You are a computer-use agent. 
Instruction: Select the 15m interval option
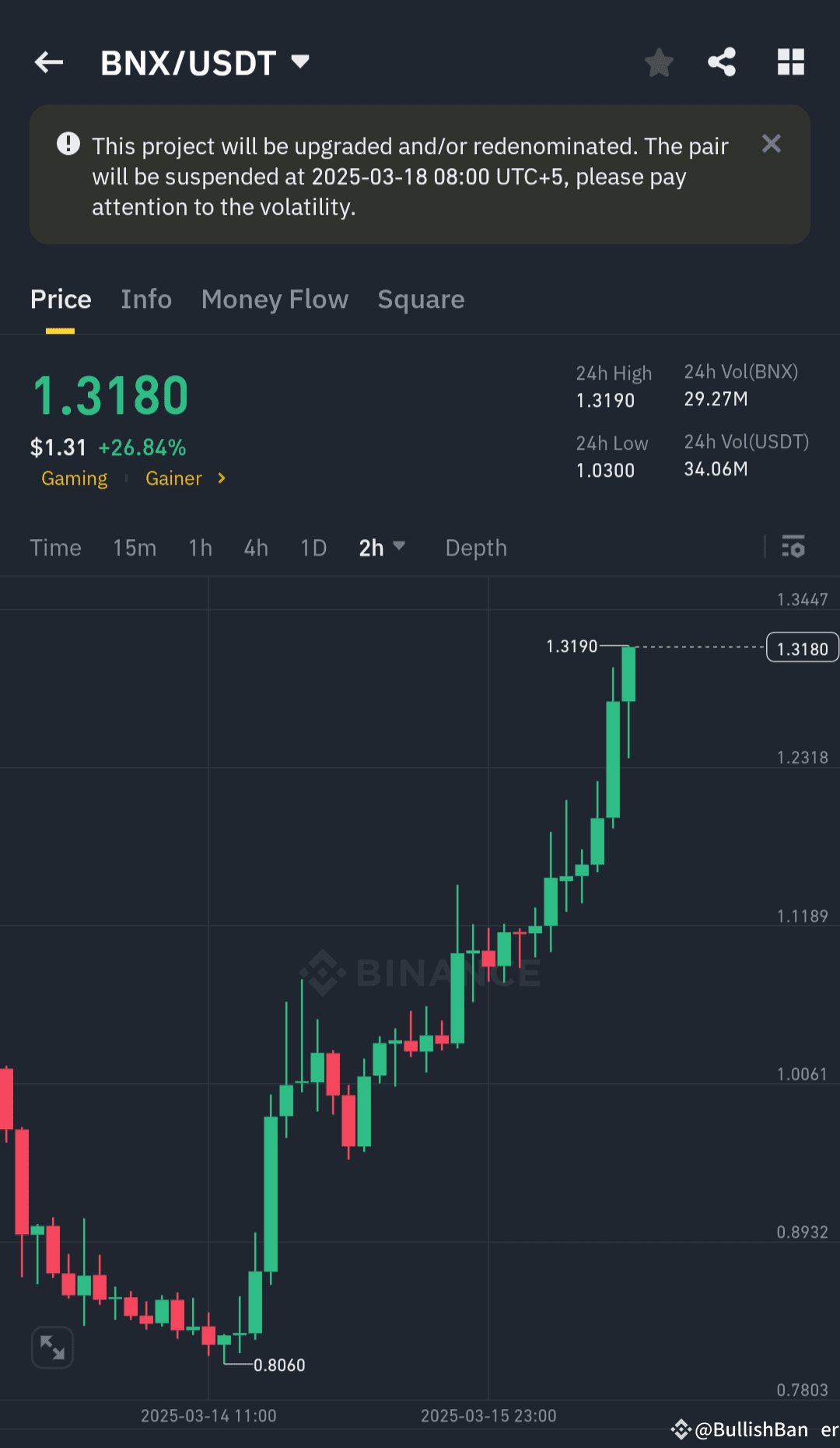click(134, 548)
